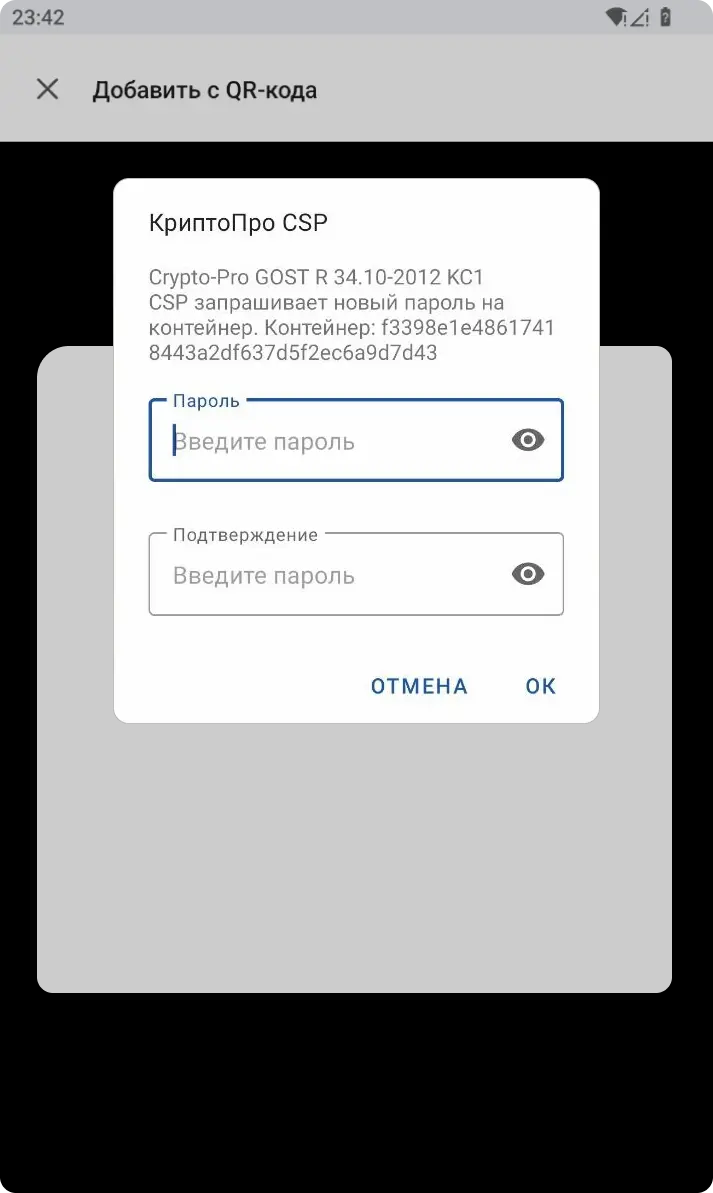713x1193 pixels.
Task: Show password in the Подтверждение field
Action: coord(527,574)
